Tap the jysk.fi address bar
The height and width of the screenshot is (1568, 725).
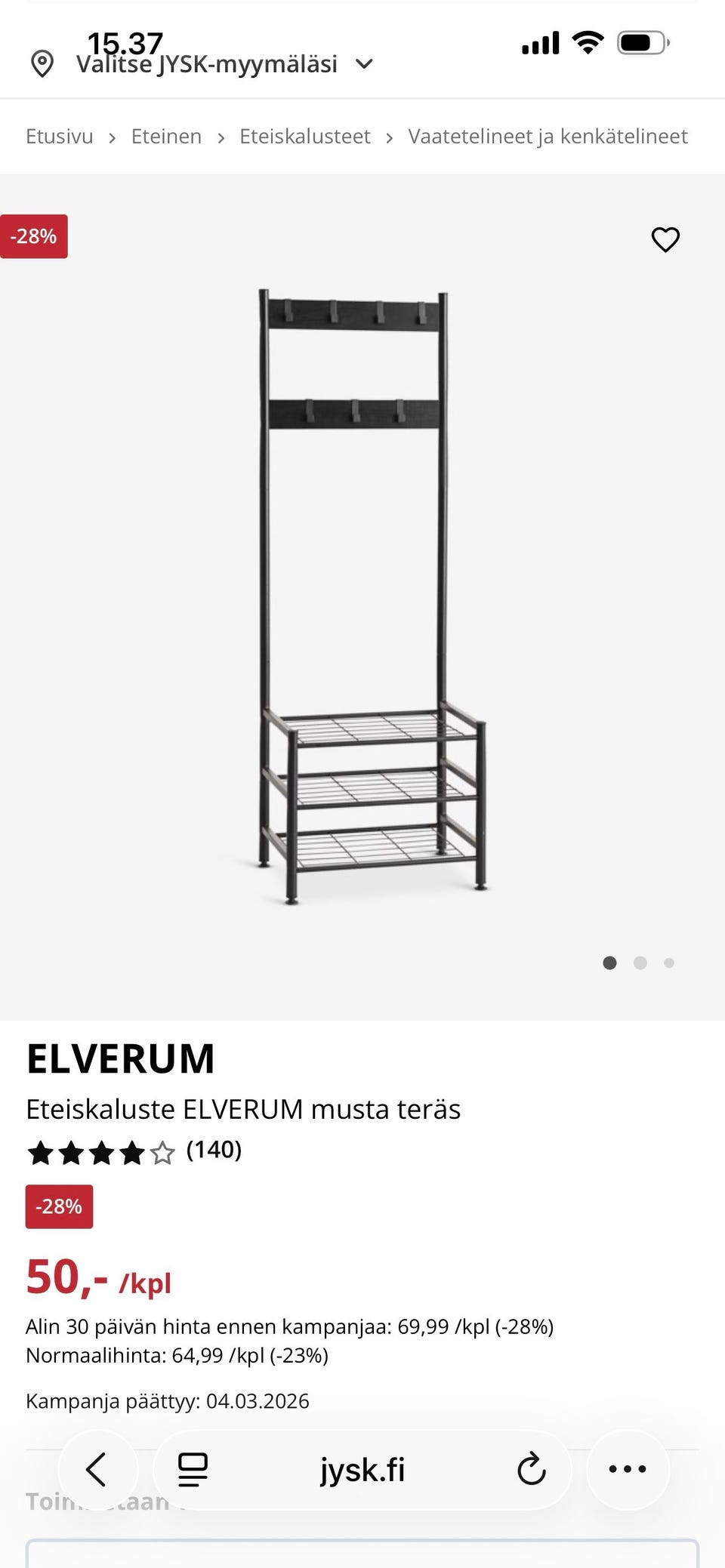(362, 1469)
